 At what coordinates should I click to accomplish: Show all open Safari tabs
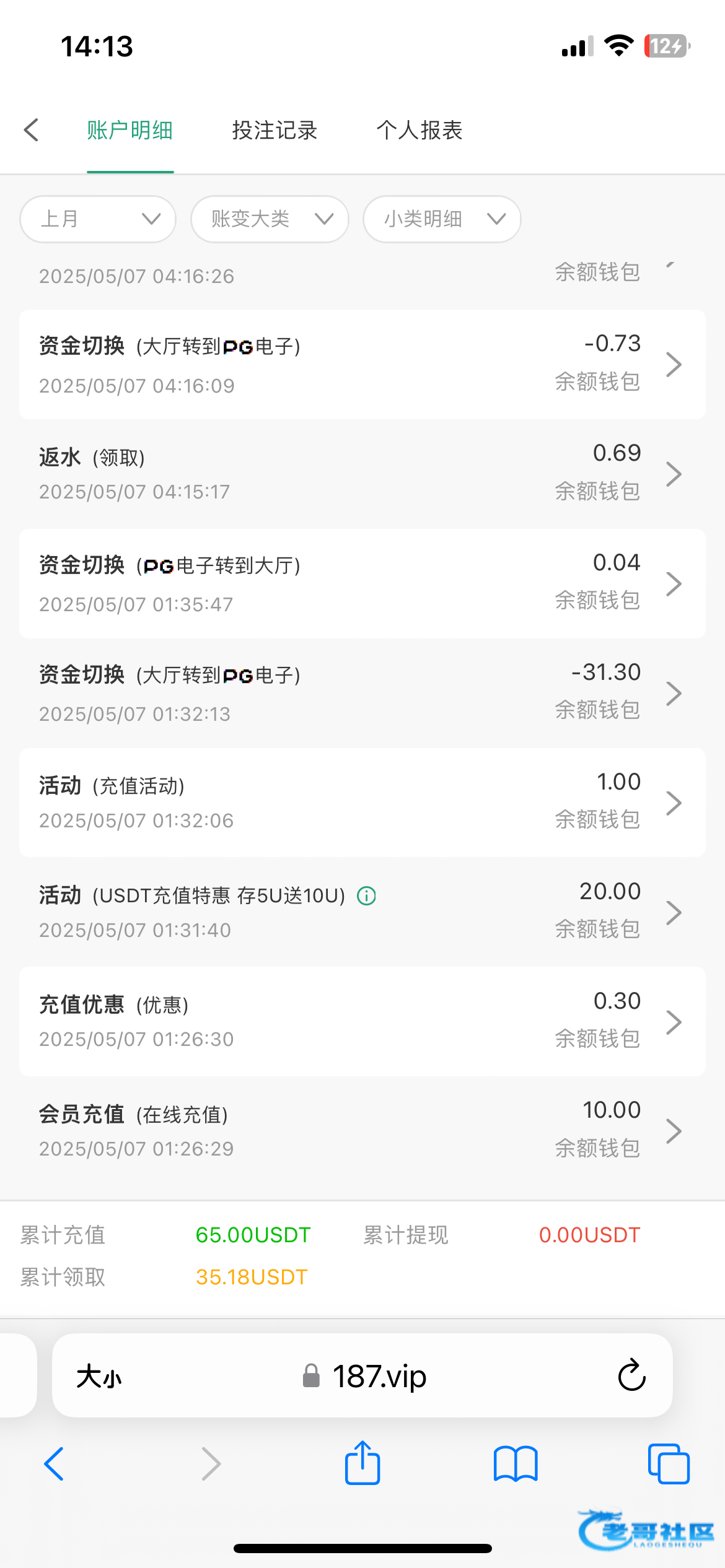(x=669, y=1464)
